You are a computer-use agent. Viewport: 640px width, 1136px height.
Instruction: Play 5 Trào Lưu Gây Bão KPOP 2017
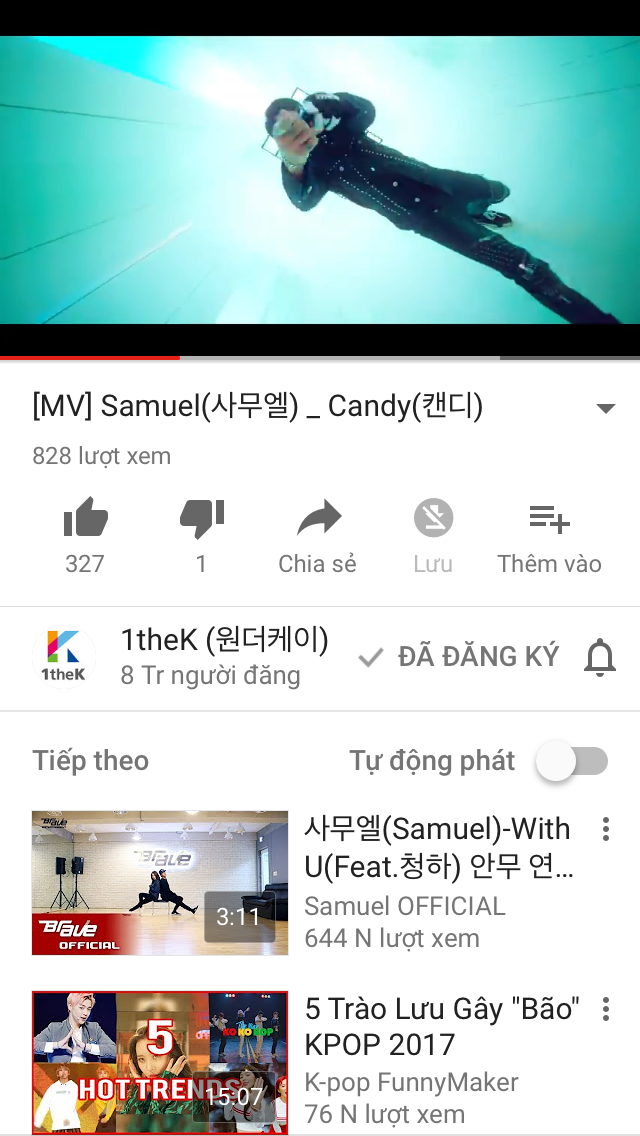click(160, 1062)
